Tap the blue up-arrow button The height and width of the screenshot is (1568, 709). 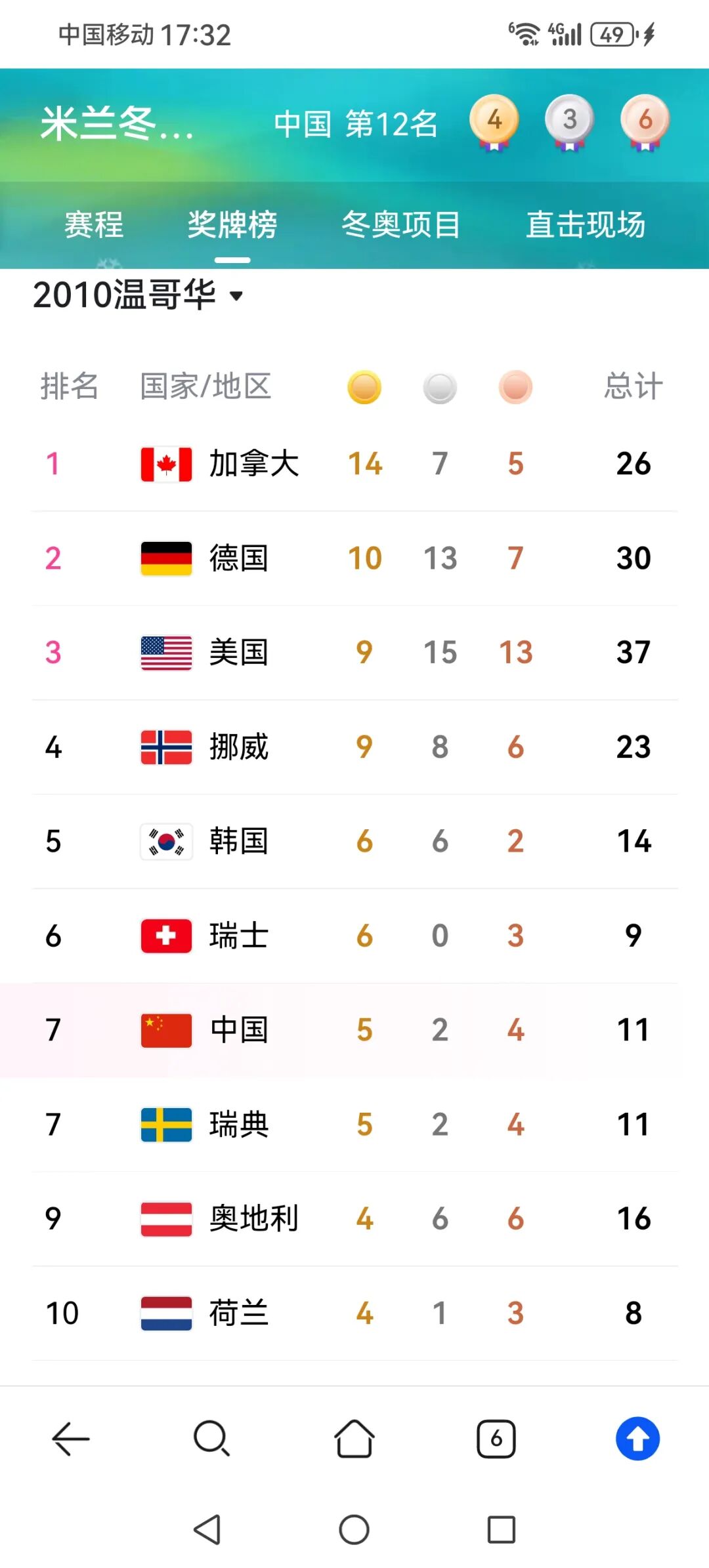(x=637, y=1439)
